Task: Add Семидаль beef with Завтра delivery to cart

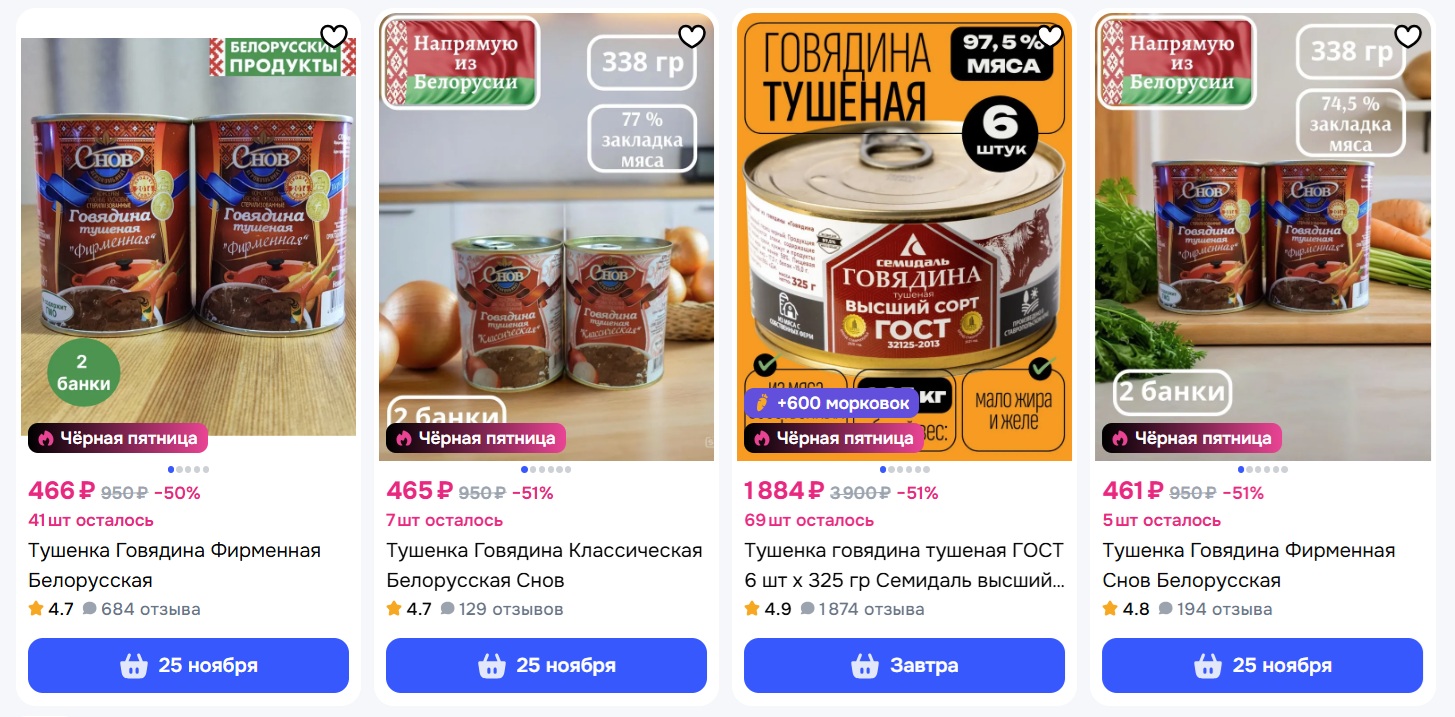Action: [x=904, y=665]
